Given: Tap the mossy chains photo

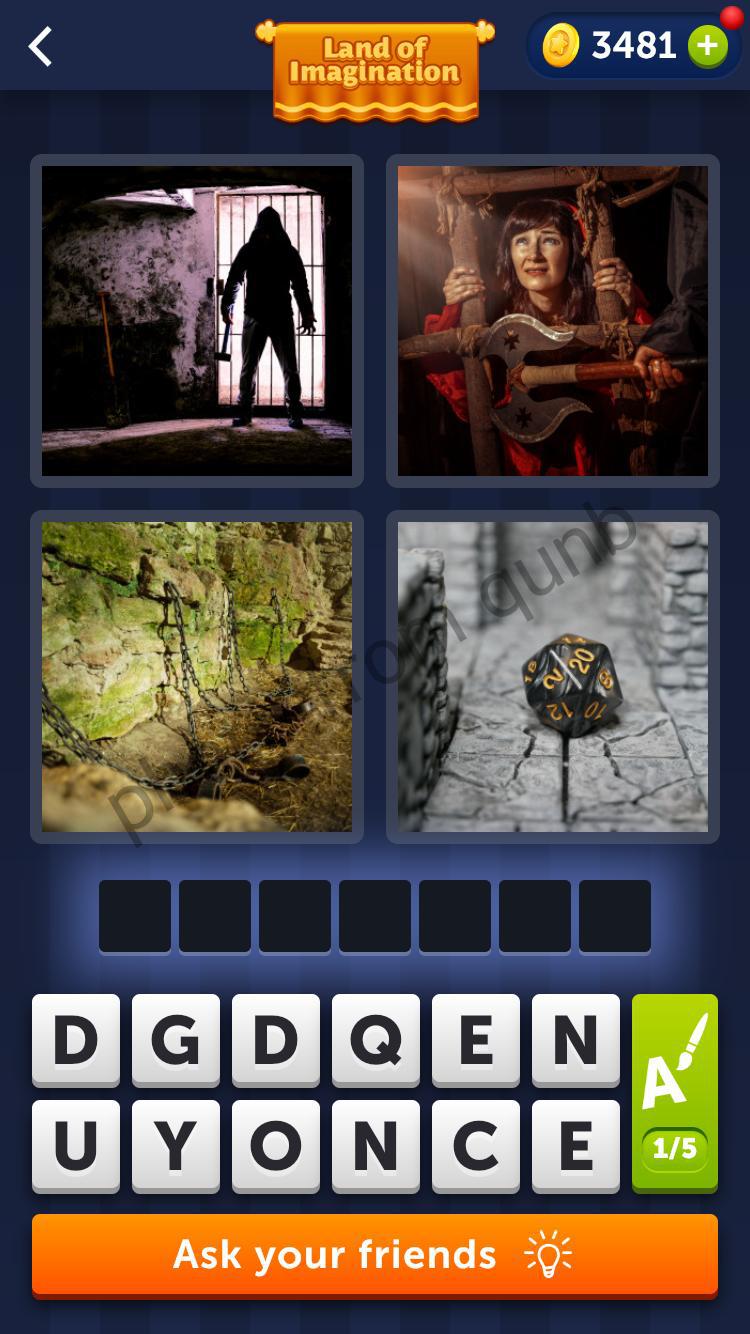Looking at the screenshot, I should (x=196, y=675).
